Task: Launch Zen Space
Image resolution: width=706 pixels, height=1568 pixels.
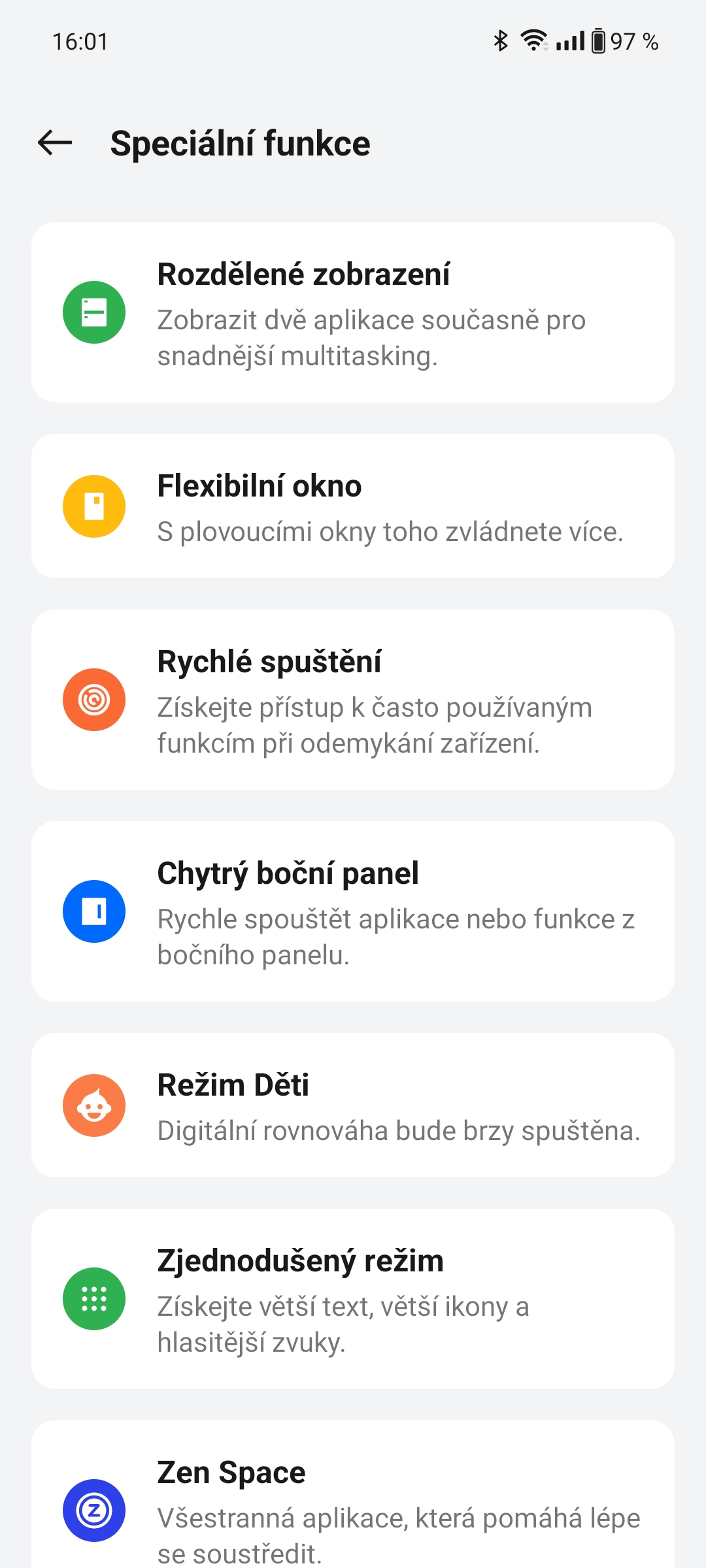Action: [x=353, y=1503]
